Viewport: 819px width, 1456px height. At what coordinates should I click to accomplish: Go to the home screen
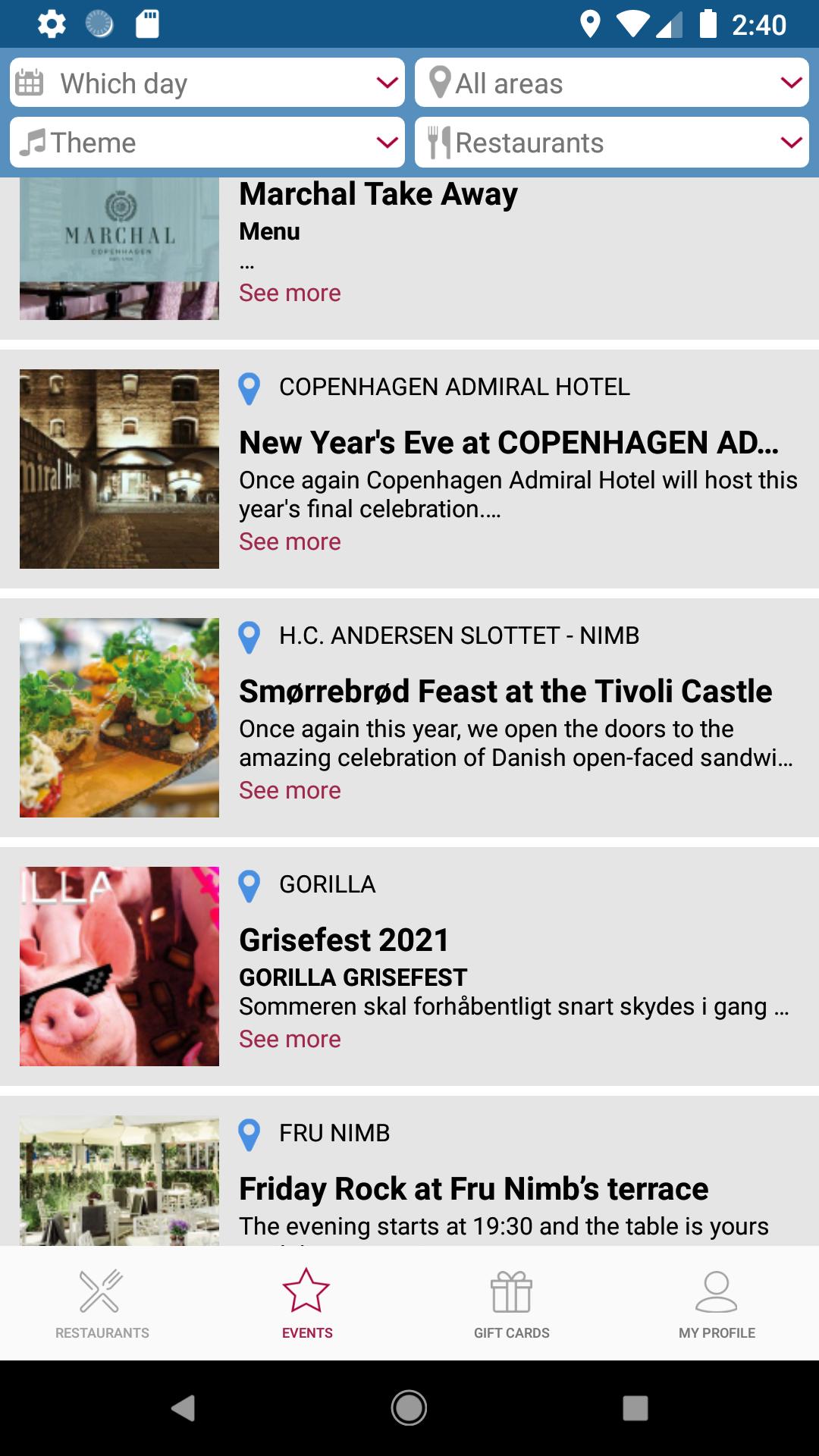point(409,1408)
